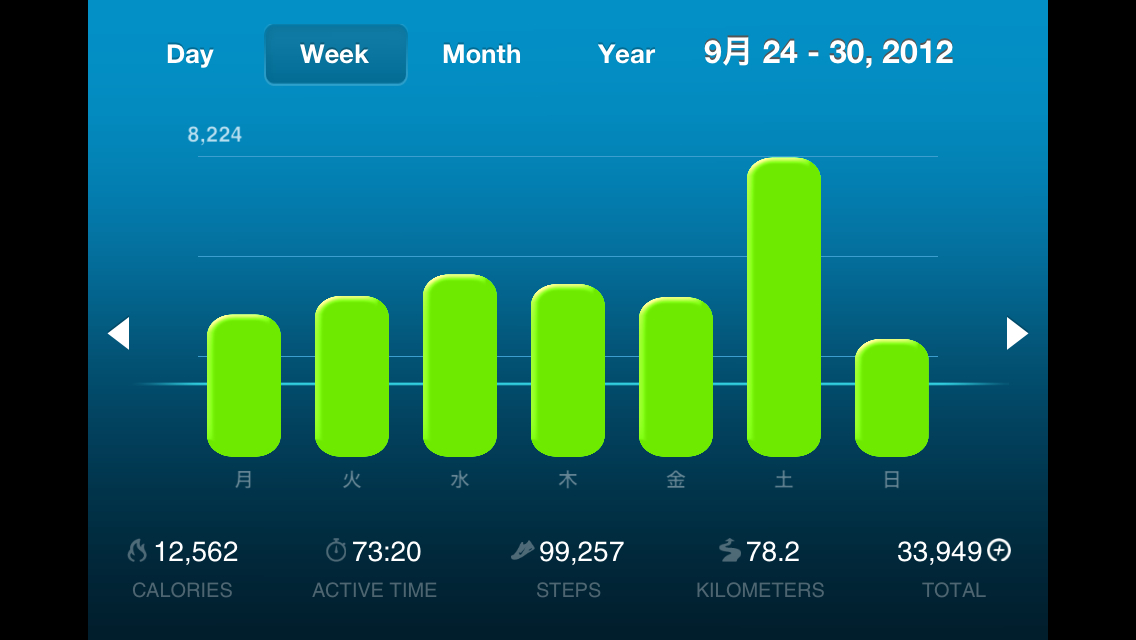Select the Sunday (日) bar

click(892, 397)
